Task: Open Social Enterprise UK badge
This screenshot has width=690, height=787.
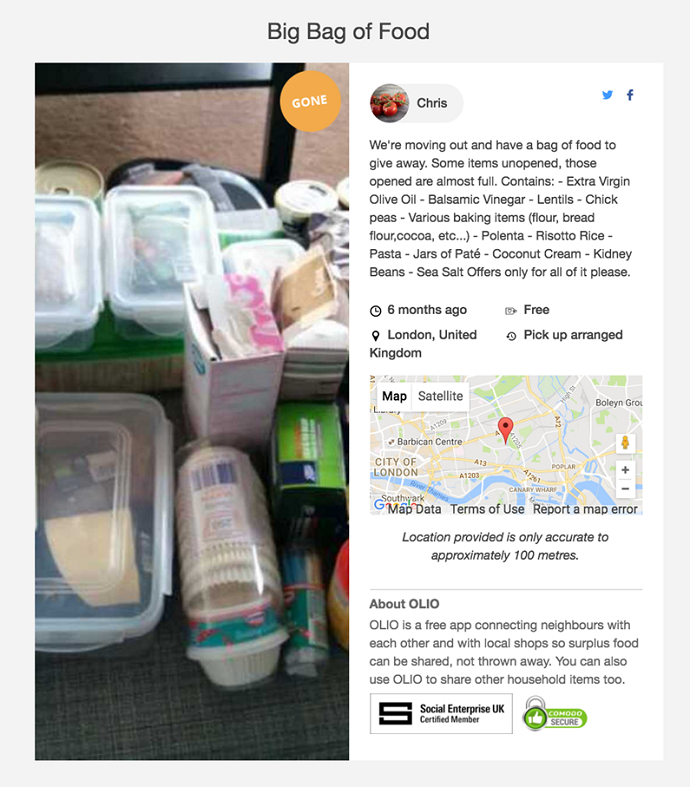Action: point(441,714)
